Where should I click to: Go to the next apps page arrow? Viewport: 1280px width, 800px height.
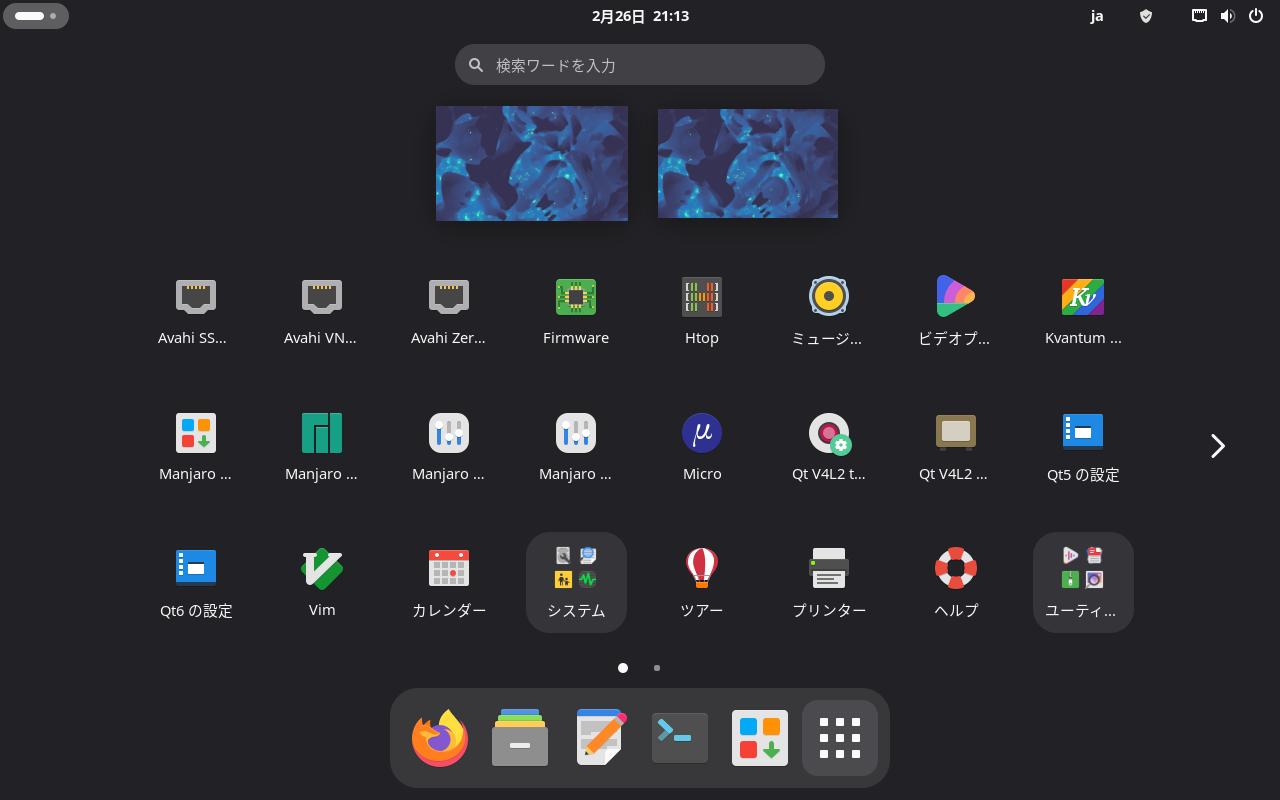pos(1217,446)
